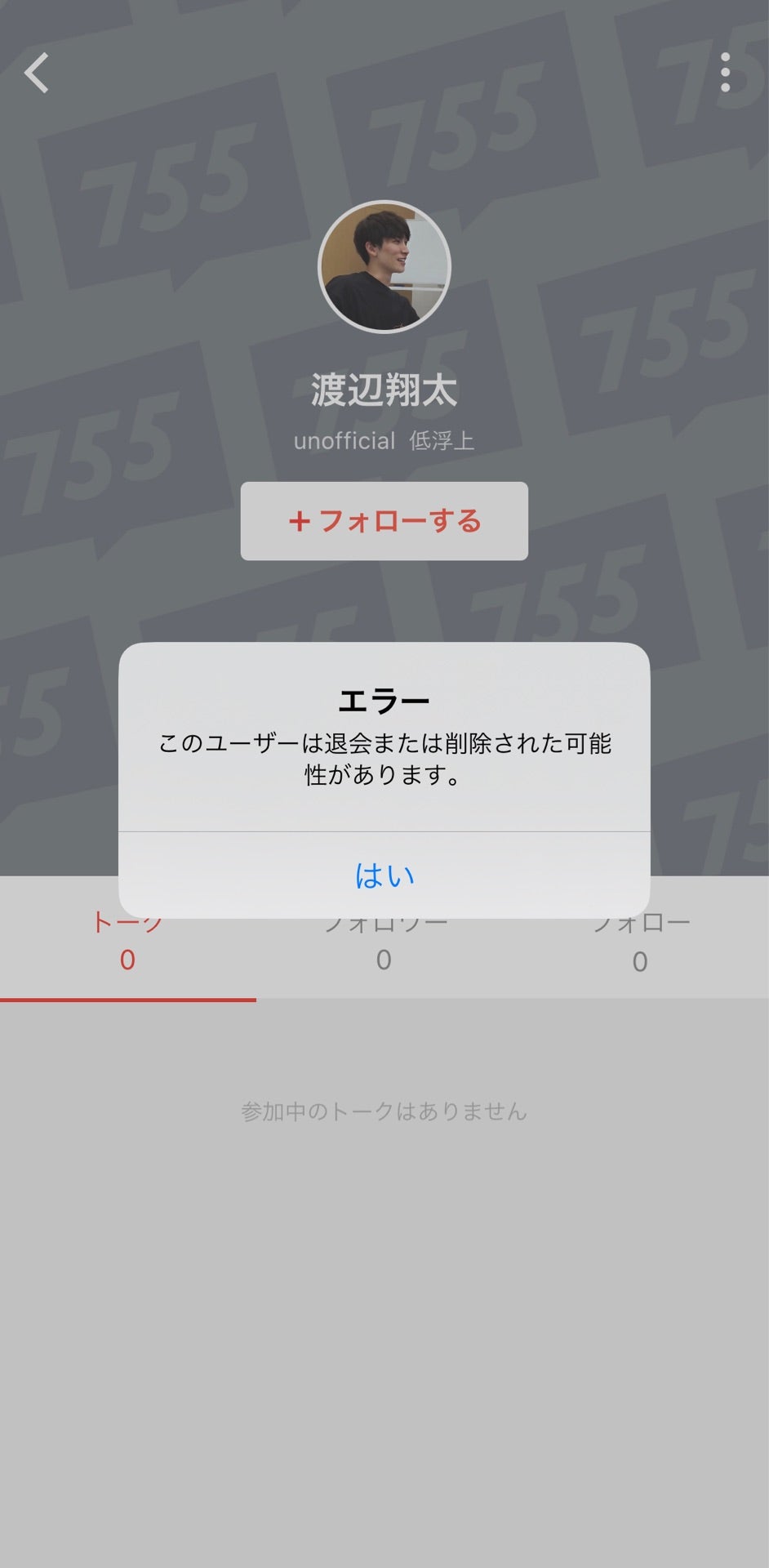Tap the red underline indicator under トーク
Screen dimensions: 769x1568
(128, 997)
